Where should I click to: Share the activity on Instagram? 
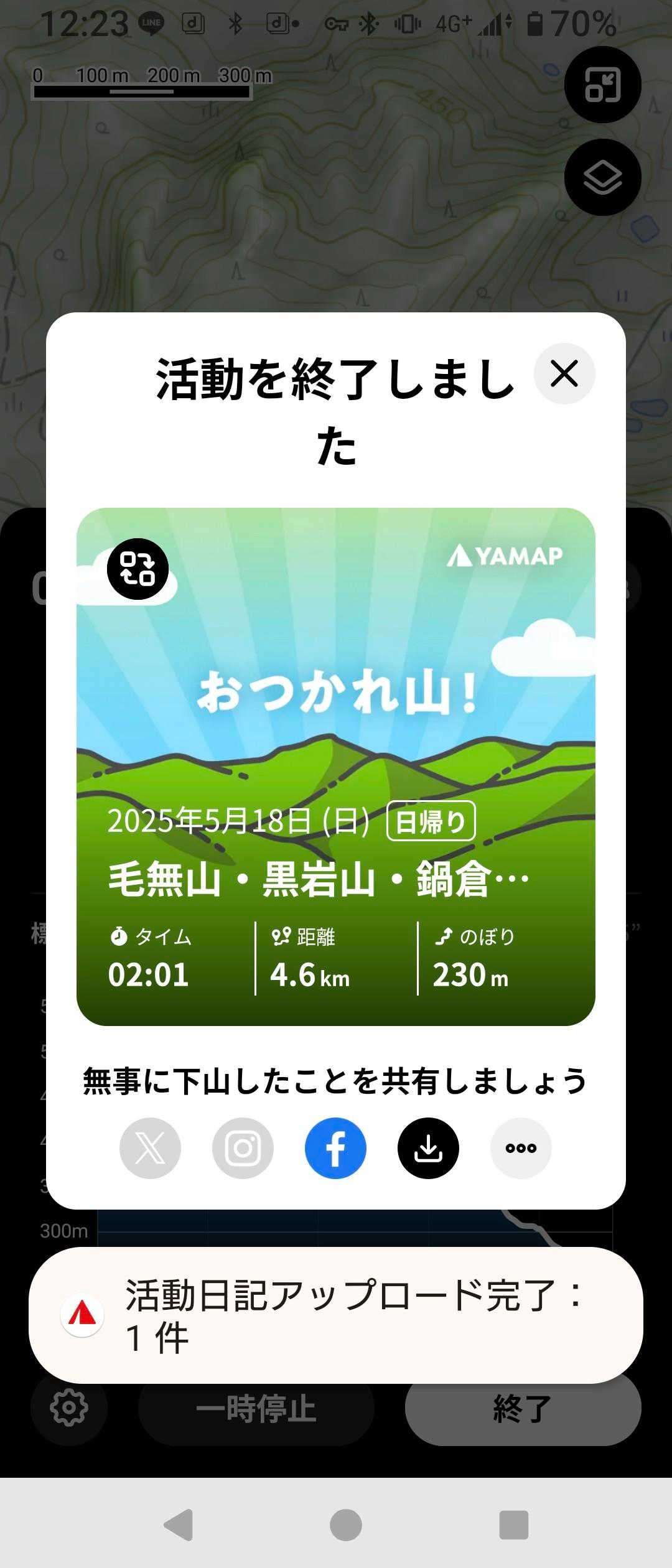[x=243, y=1148]
